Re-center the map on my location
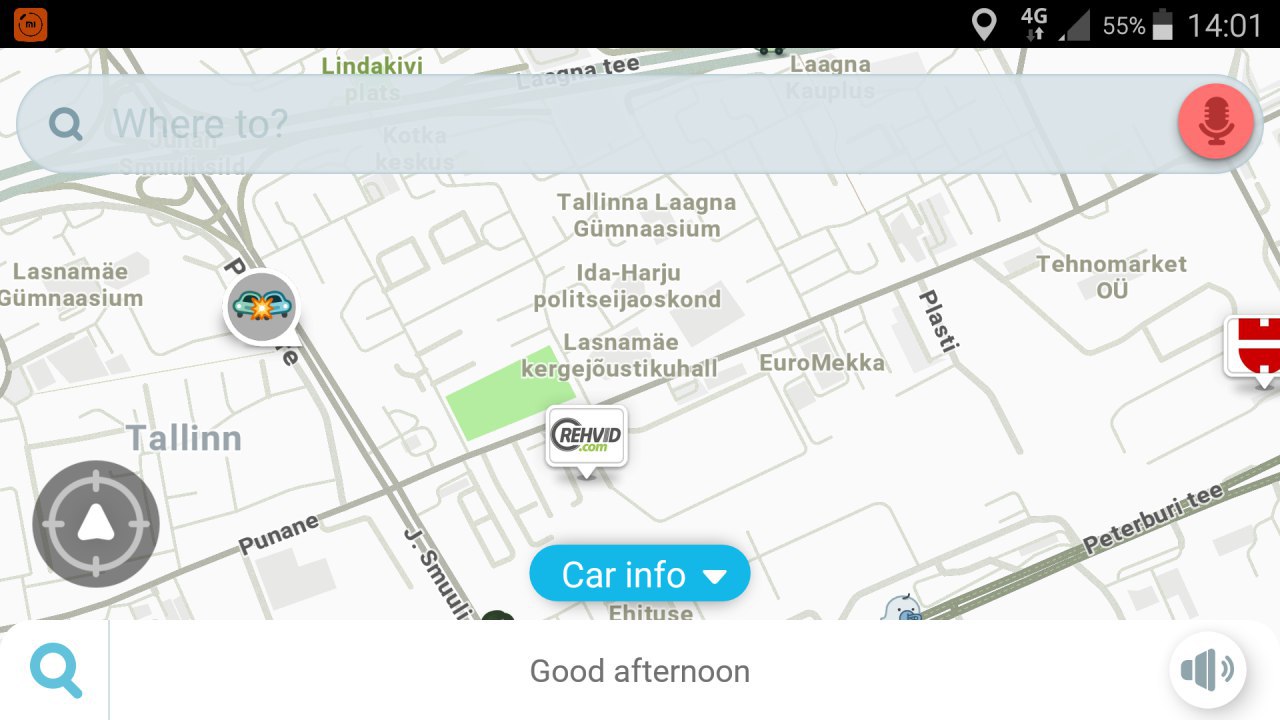Image resolution: width=1280 pixels, height=720 pixels. (x=96, y=523)
